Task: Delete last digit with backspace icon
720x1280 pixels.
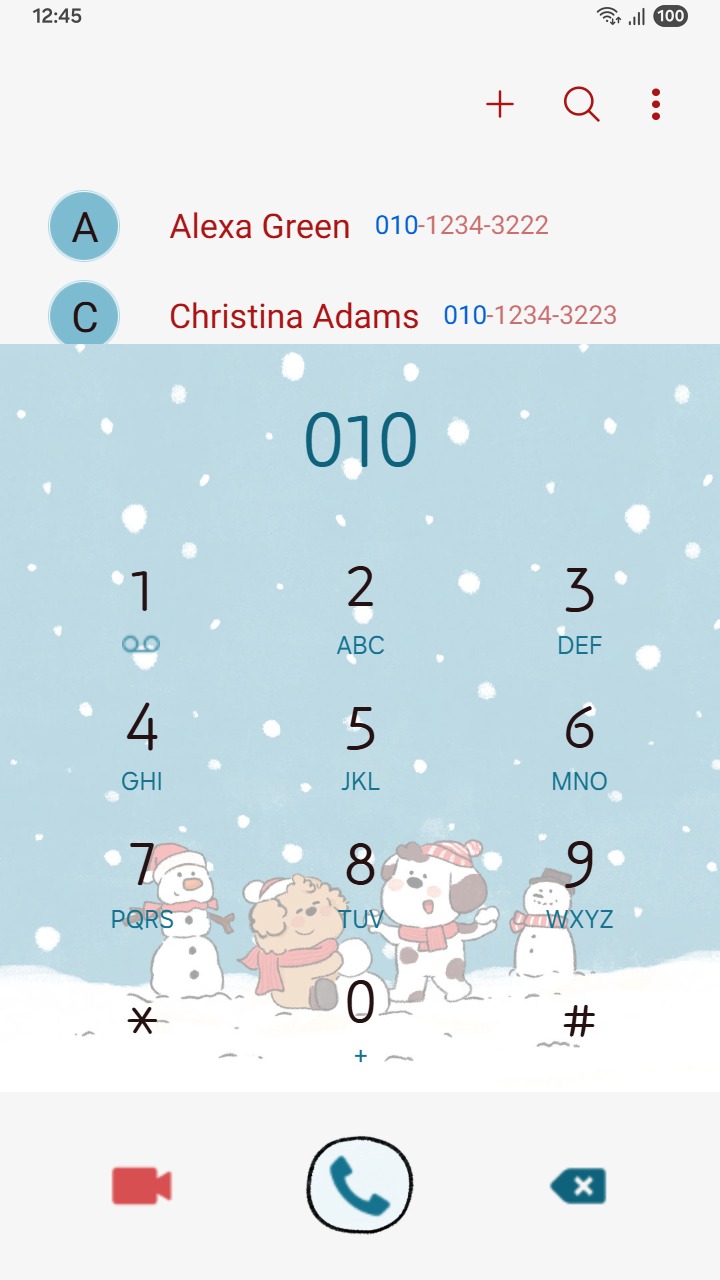Action: [578, 1186]
